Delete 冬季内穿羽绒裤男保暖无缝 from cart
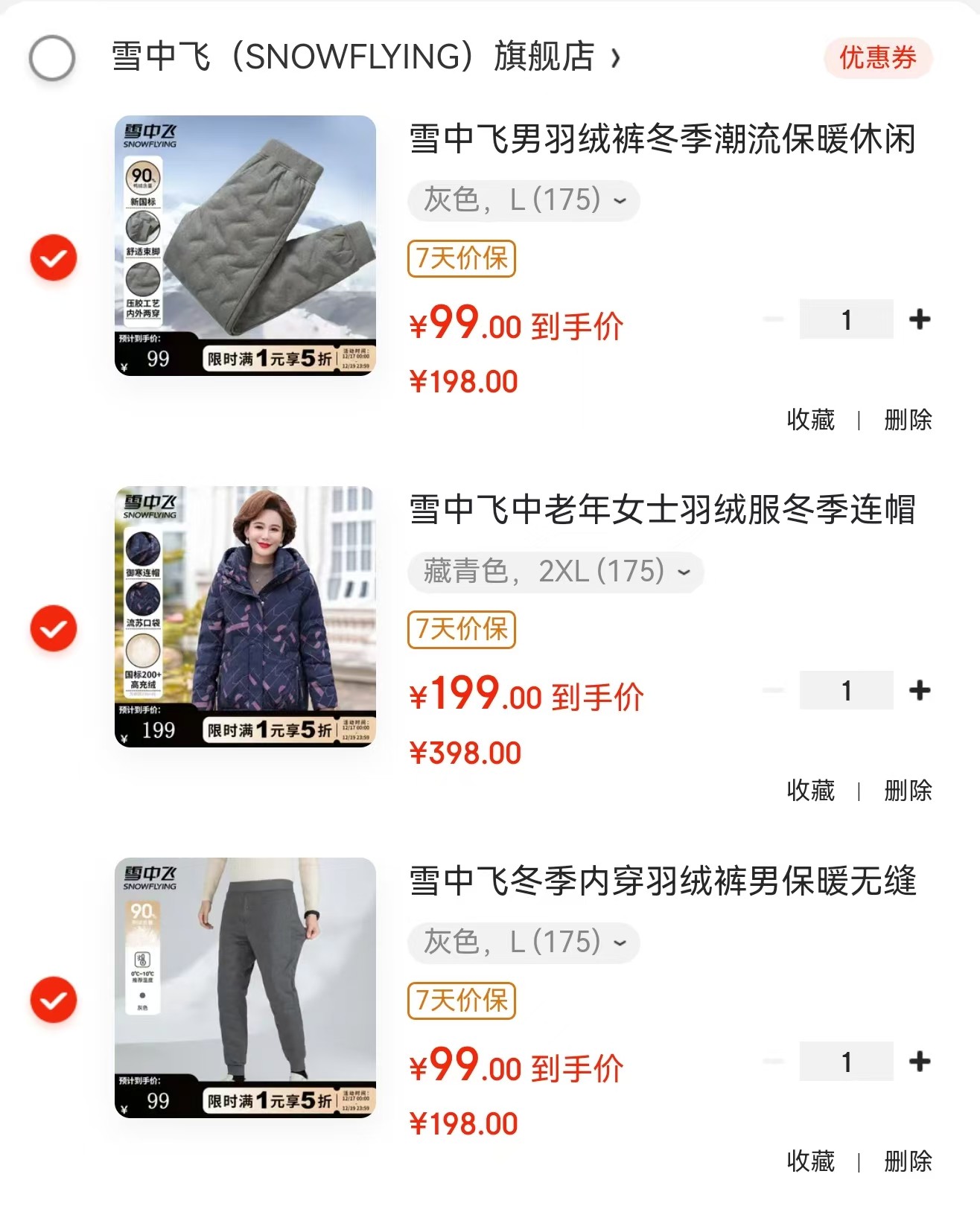 908,1161
